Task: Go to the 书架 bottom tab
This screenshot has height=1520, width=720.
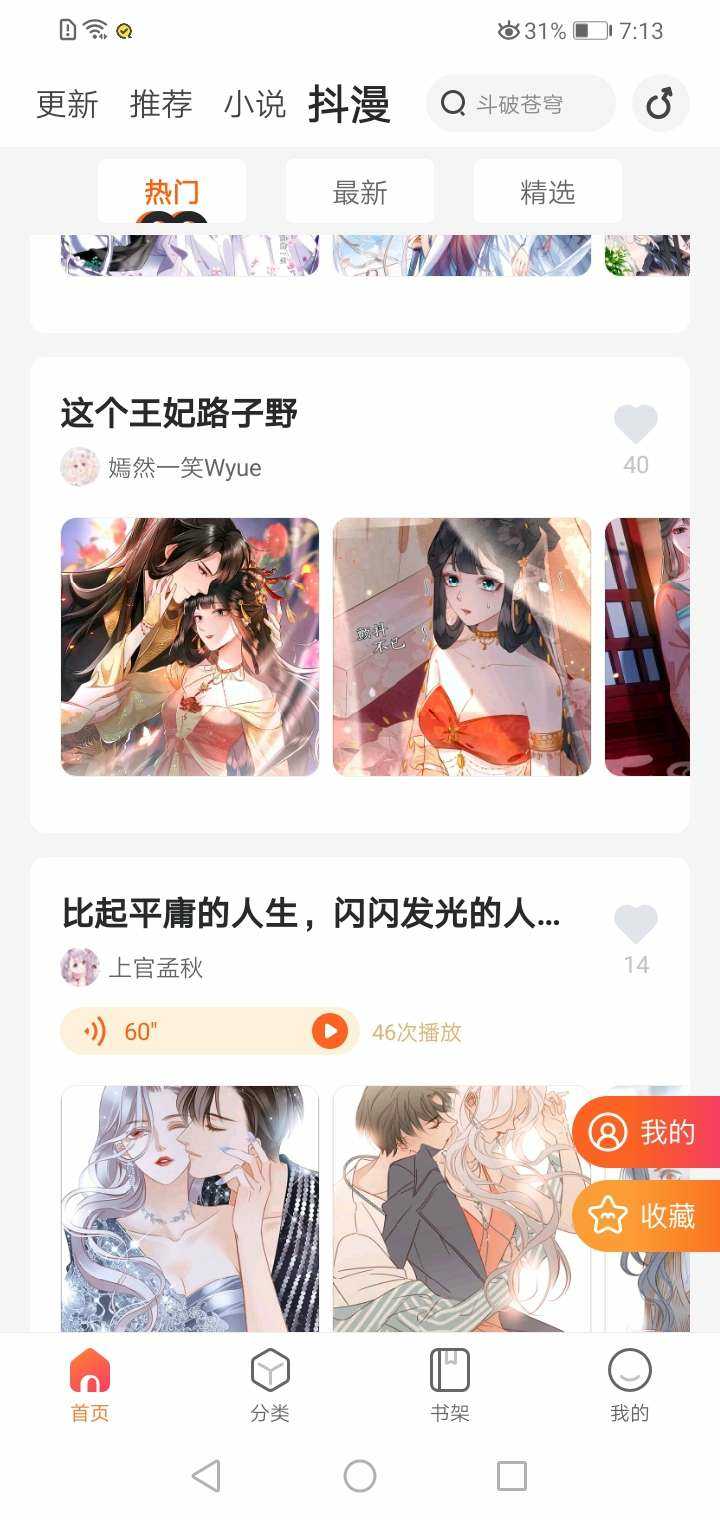Action: tap(450, 1385)
